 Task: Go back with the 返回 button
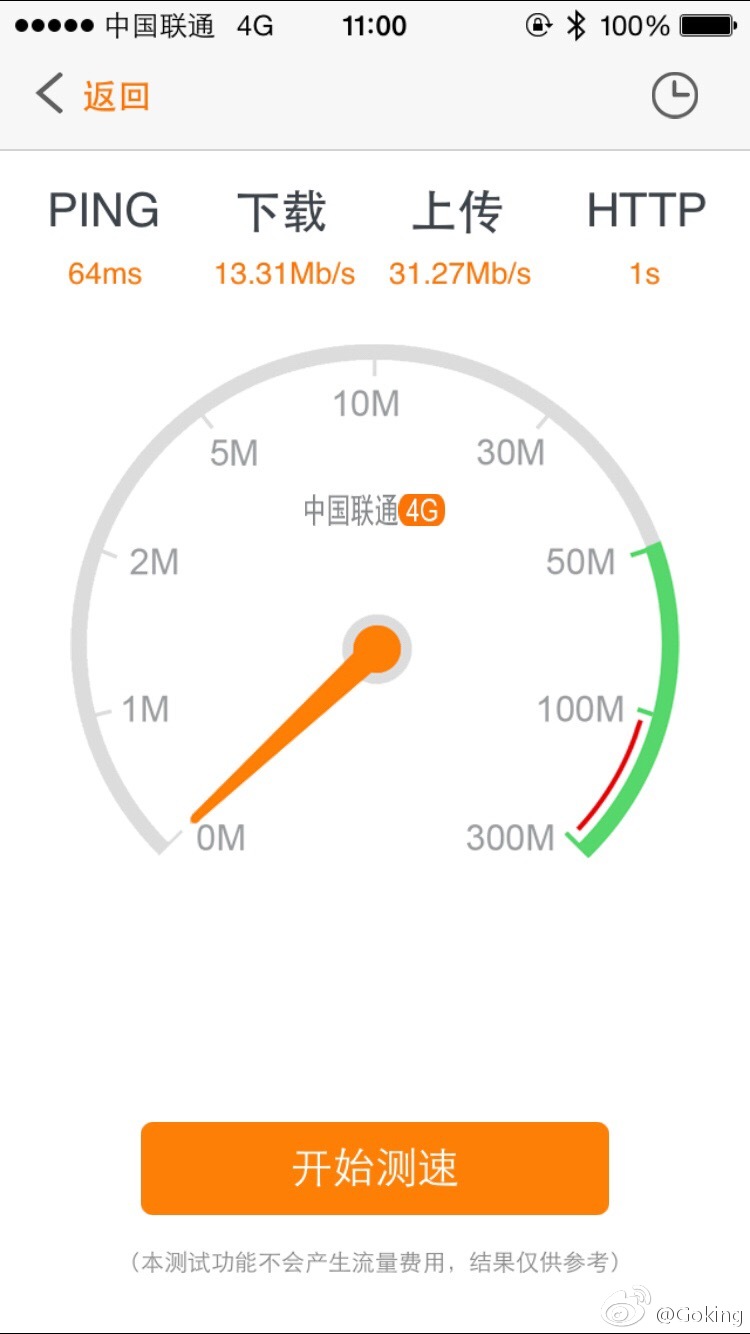pos(92,96)
